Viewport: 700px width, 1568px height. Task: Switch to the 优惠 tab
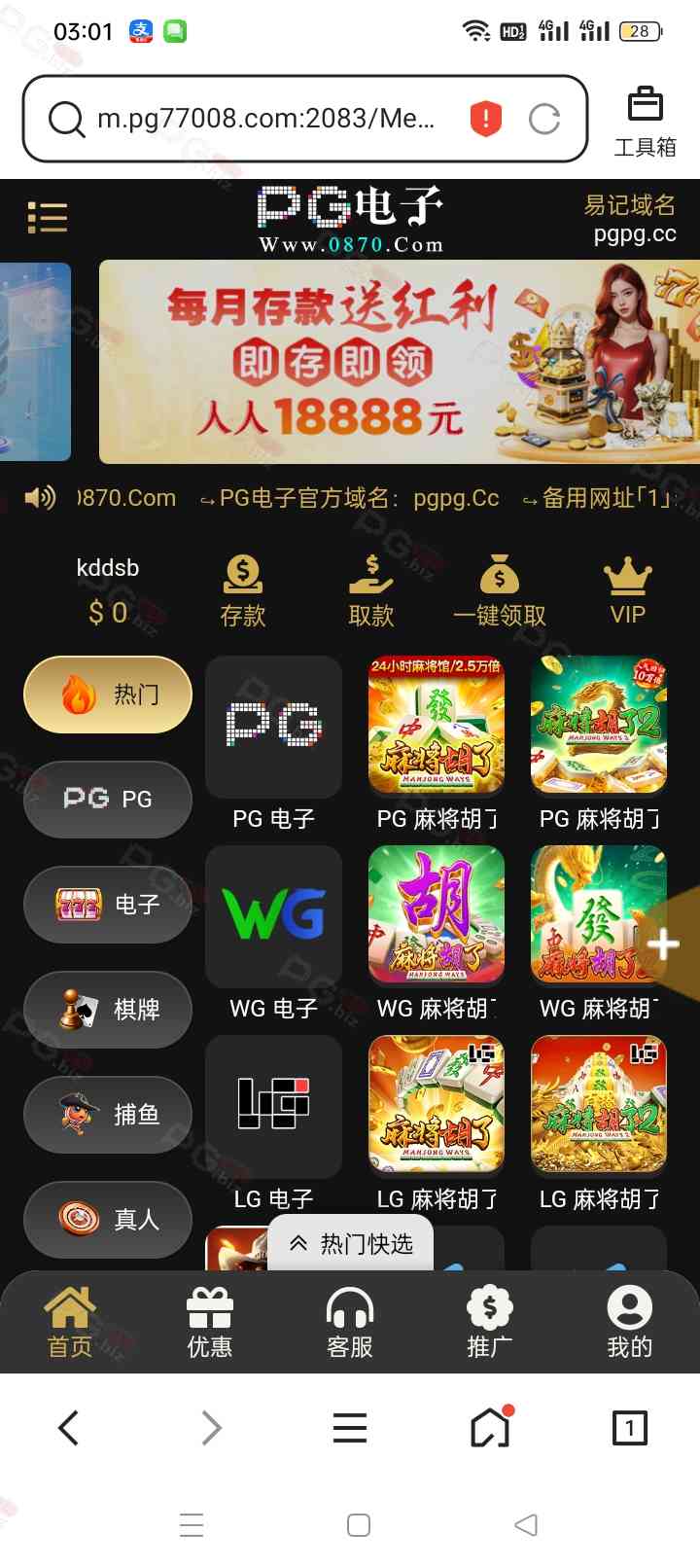(x=210, y=1323)
